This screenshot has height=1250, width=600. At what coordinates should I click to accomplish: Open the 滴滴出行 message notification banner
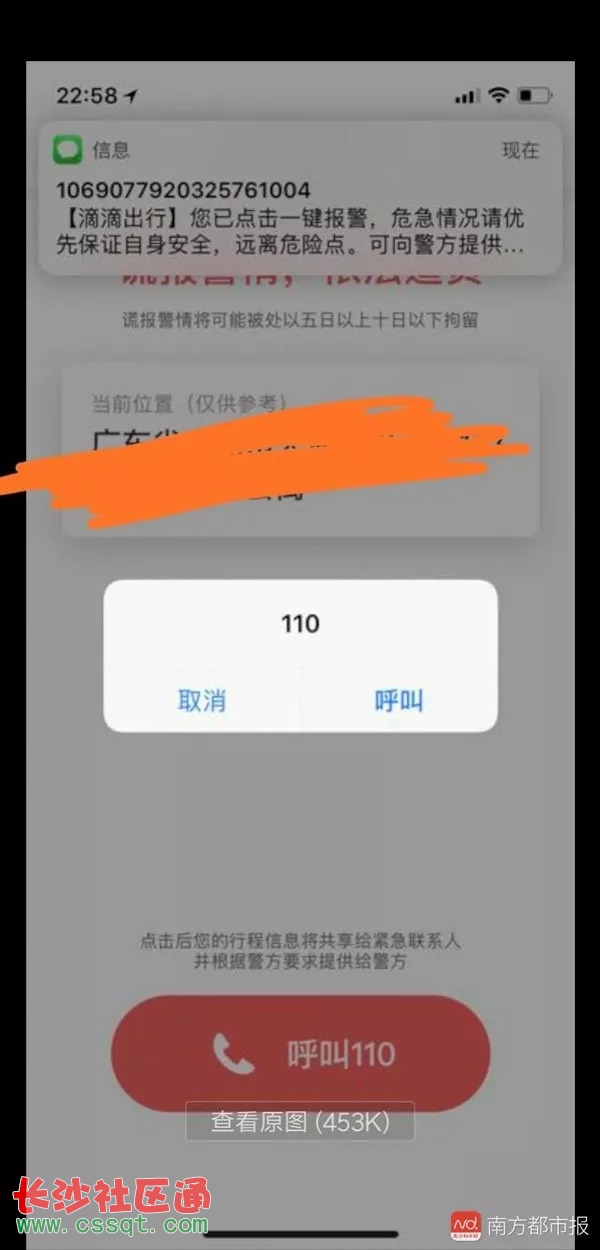[300, 200]
